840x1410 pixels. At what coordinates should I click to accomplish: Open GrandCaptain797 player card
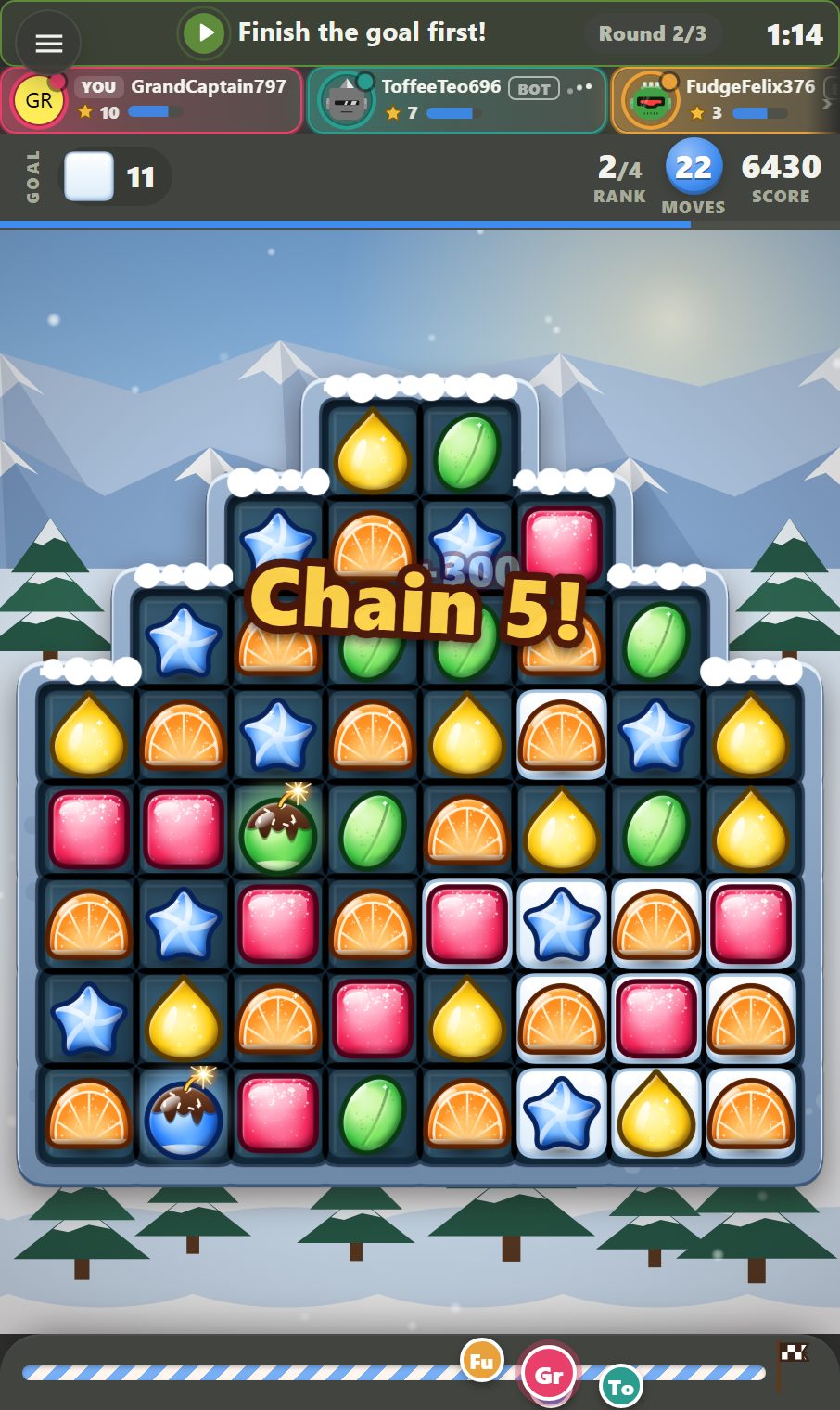point(152,100)
